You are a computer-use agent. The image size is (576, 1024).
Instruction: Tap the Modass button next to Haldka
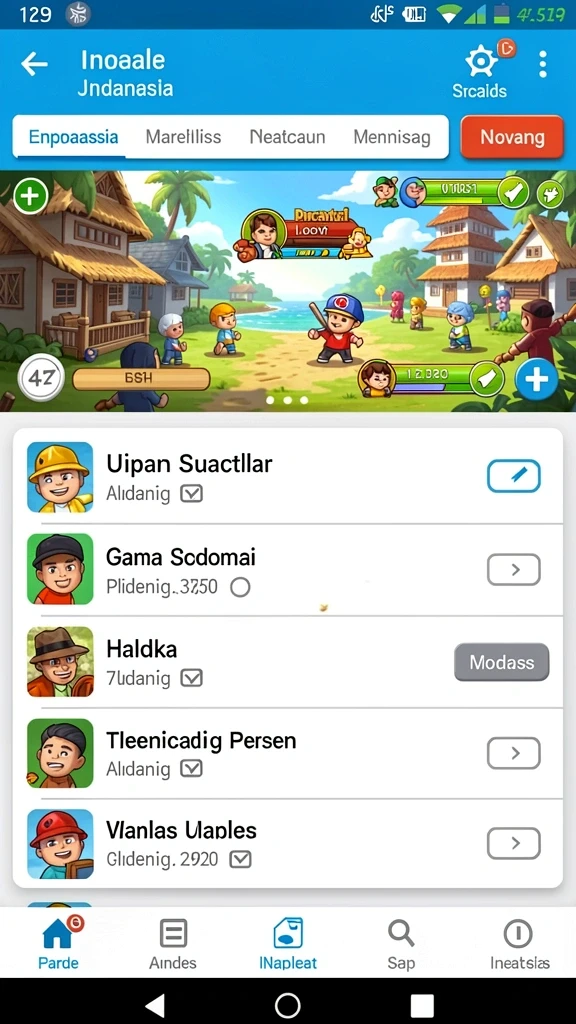point(502,662)
